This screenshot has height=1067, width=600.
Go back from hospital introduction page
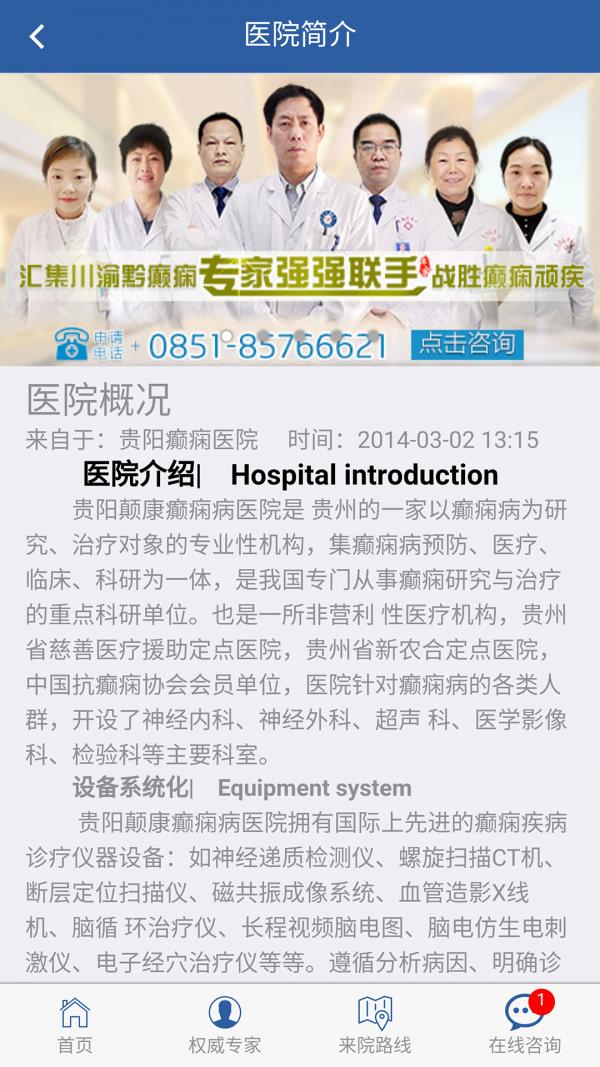tap(37, 37)
